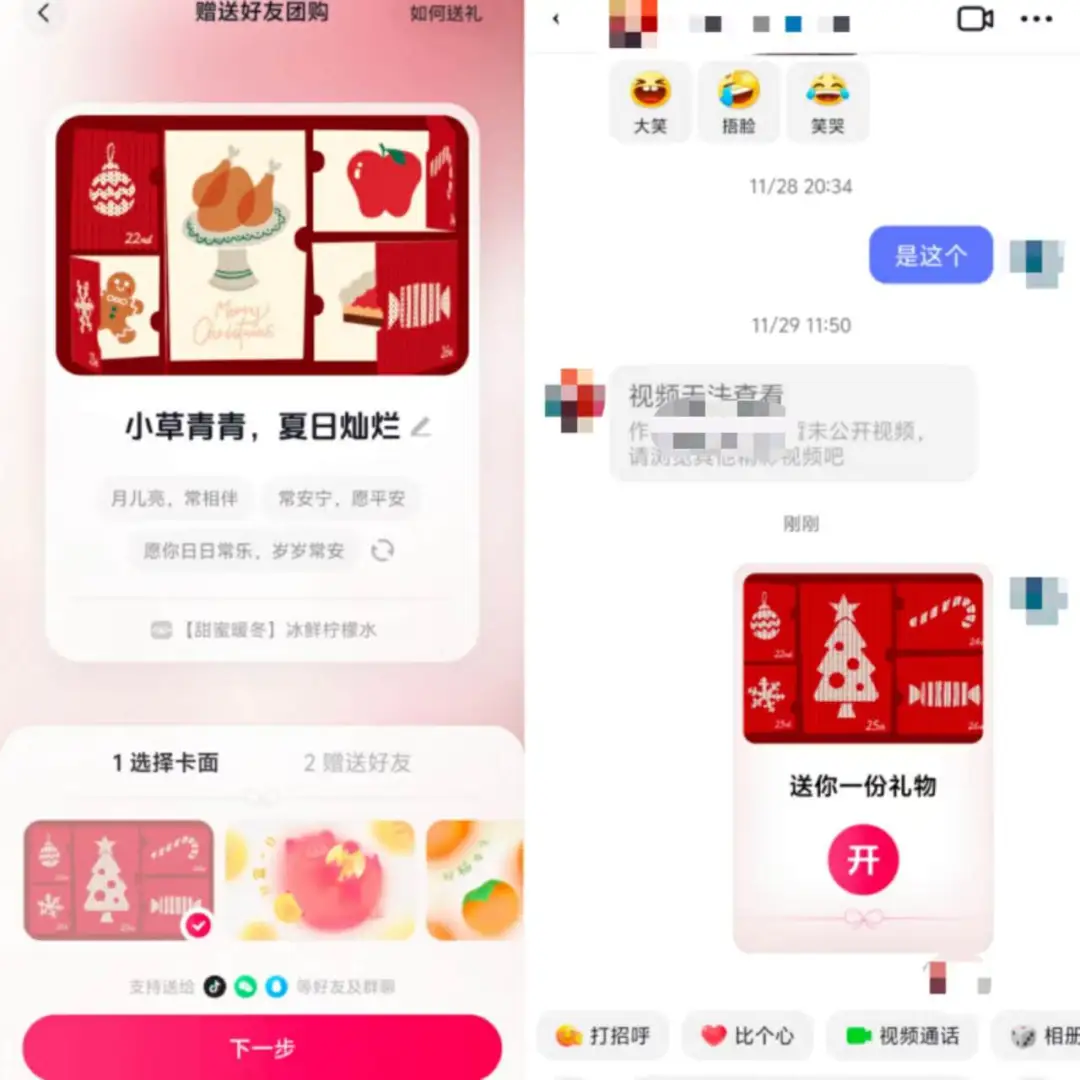Choose the greeting 常安宁，愿平安
Image resolution: width=1080 pixels, height=1080 pixels.
pos(342,498)
